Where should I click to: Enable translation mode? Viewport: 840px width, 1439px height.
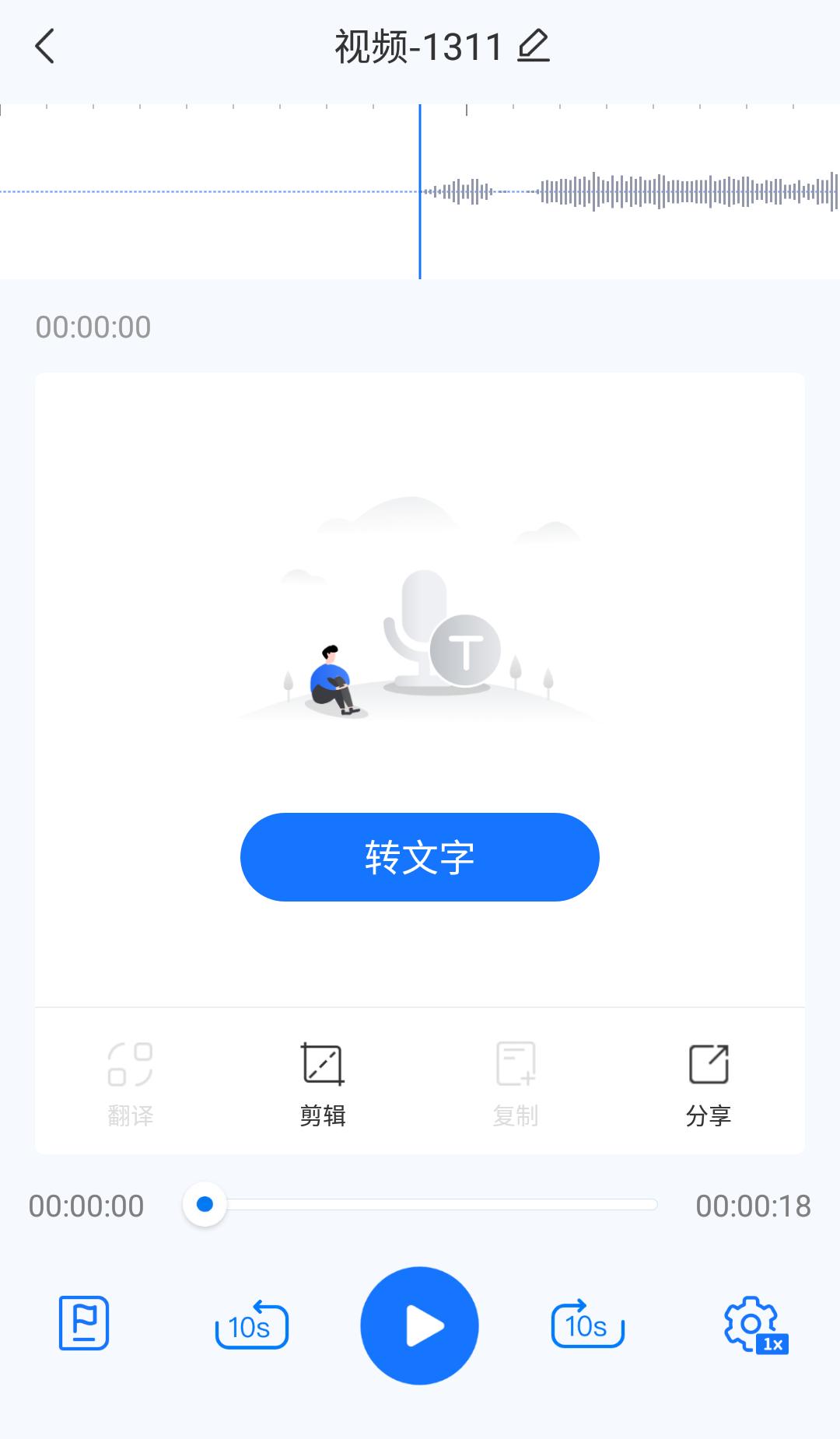pyautogui.click(x=131, y=1081)
